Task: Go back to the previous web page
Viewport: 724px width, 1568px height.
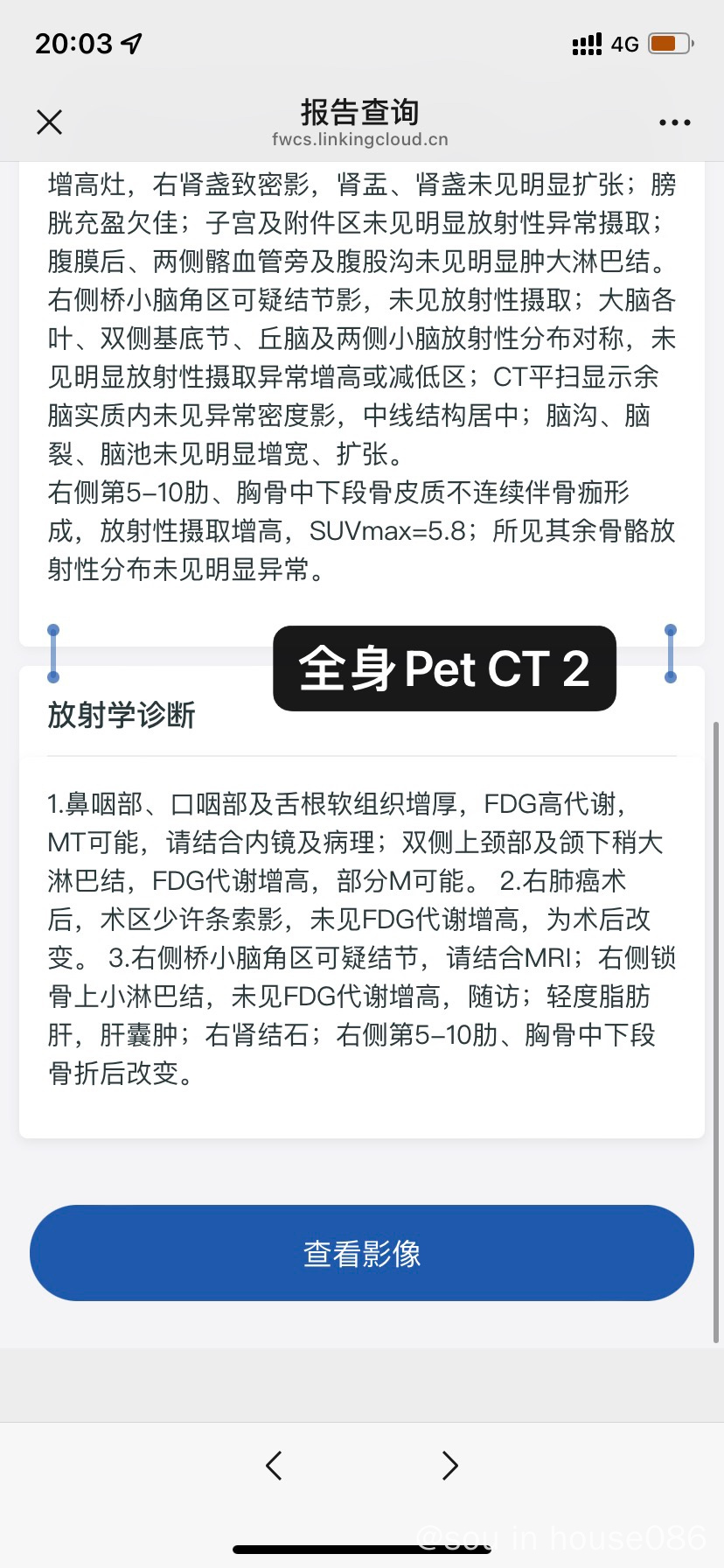Action: click(x=274, y=1465)
